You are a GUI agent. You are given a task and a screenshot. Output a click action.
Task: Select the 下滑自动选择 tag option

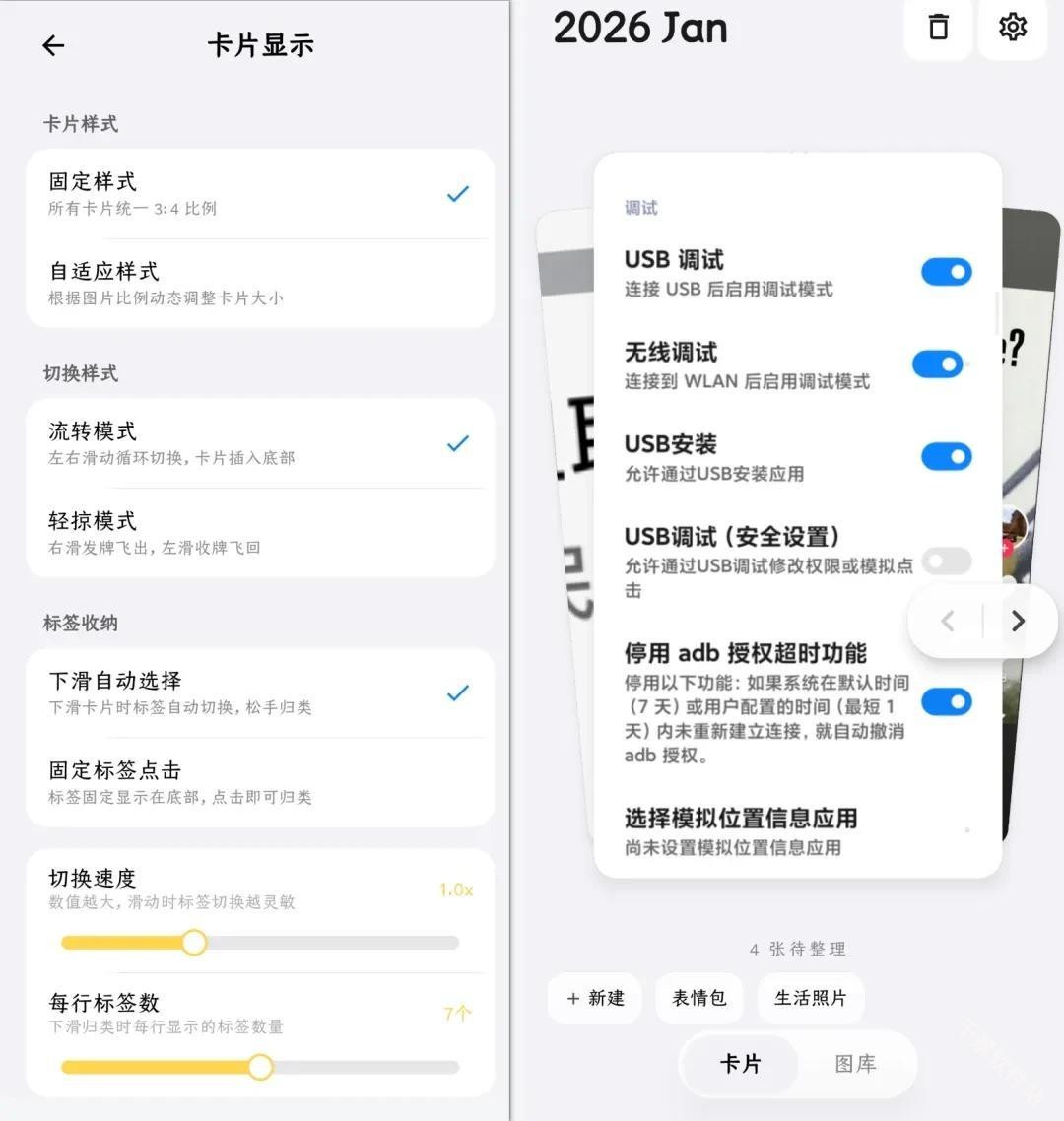pos(259,692)
